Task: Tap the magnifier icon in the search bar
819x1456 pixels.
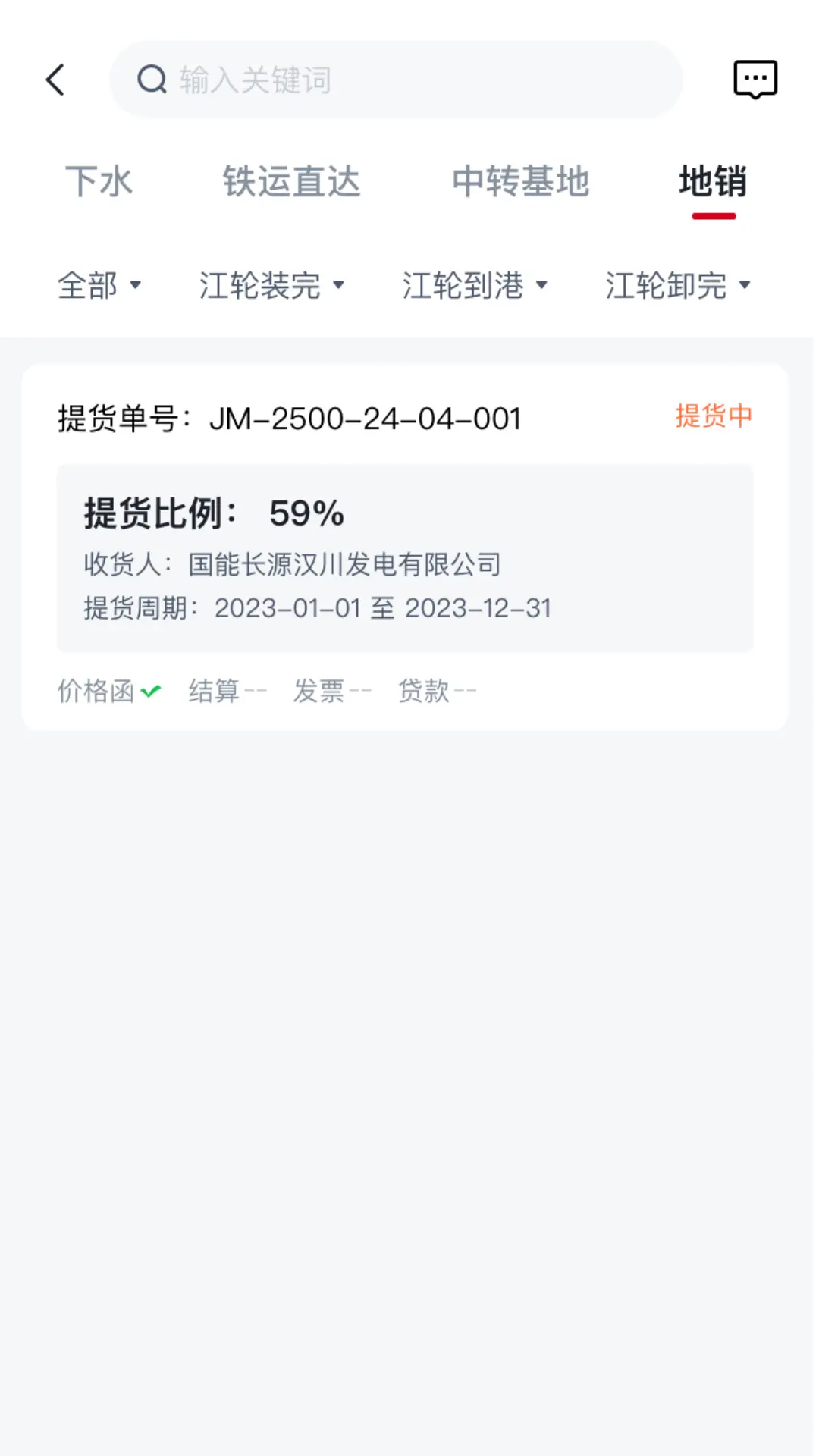Action: (152, 80)
